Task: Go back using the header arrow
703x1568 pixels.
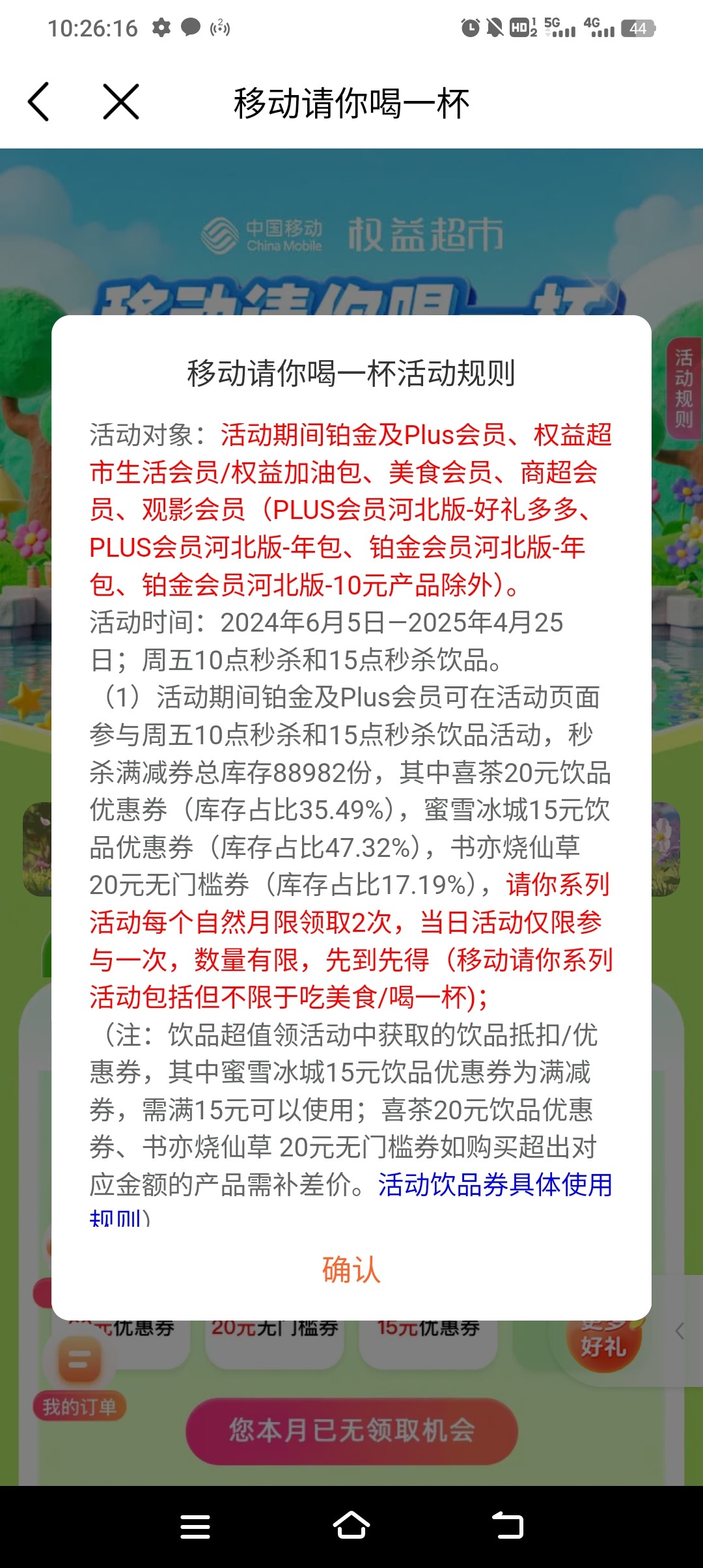Action: click(39, 102)
